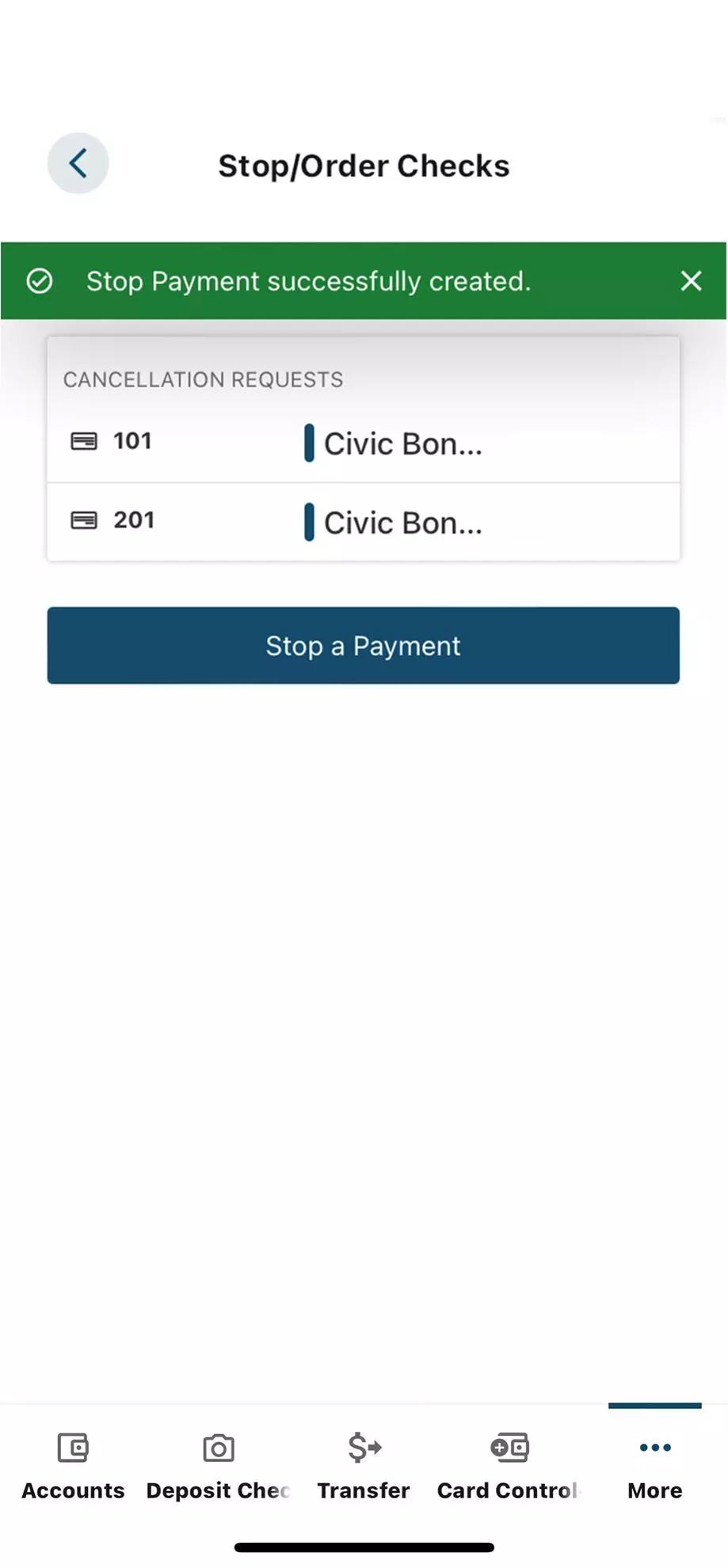The width and height of the screenshot is (728, 1568).
Task: Tap the Accounts wallet icon
Action: (x=72, y=1447)
